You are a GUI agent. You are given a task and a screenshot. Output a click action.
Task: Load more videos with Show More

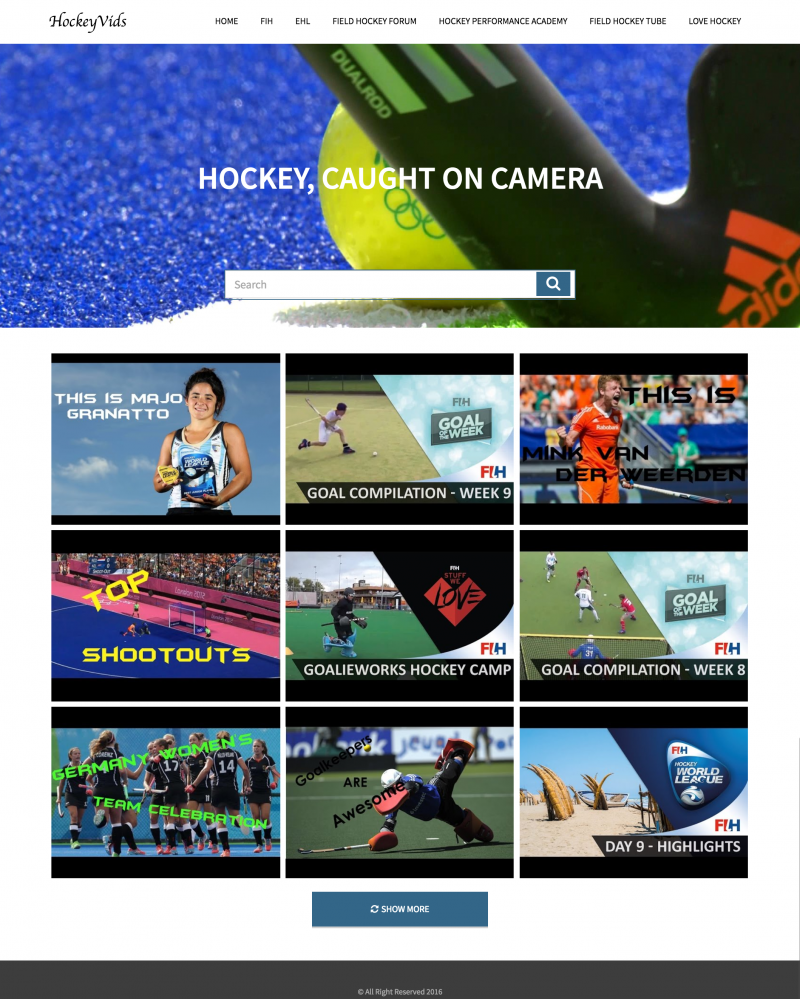pyautogui.click(x=400, y=909)
